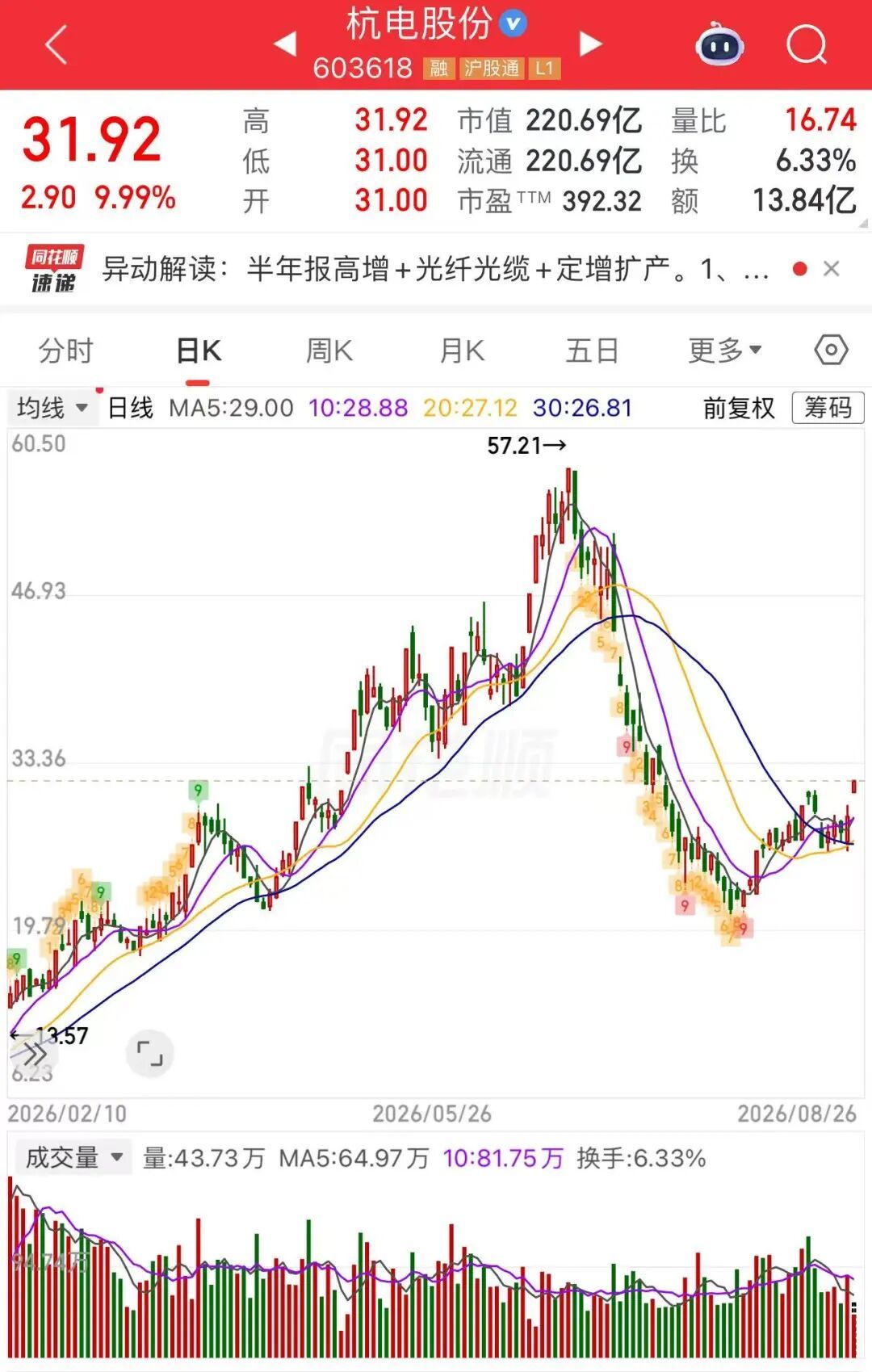
Task: Switch to the 月K chart tab
Action: click(462, 350)
